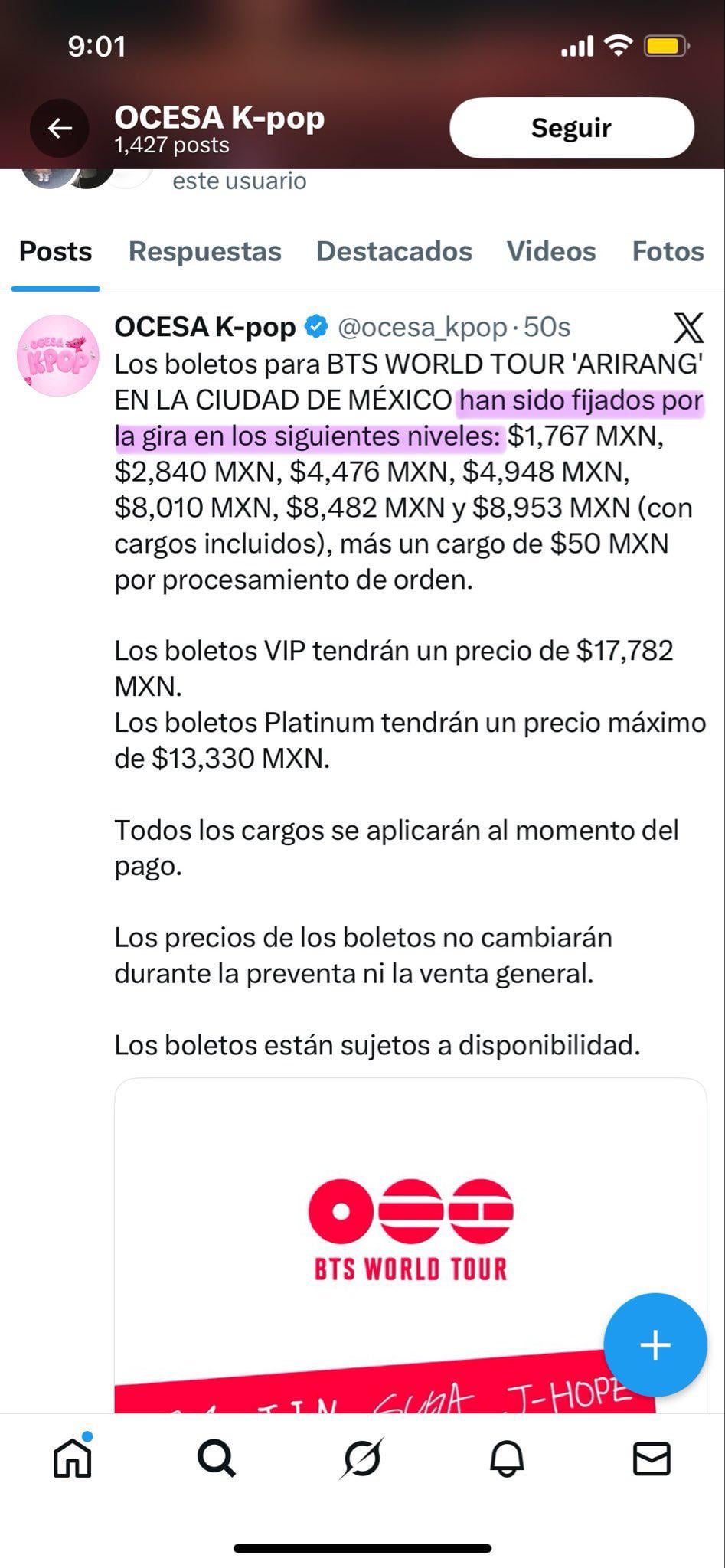Screen dimensions: 725x1568
Task: Open the Destacados tab
Action: pos(394,252)
